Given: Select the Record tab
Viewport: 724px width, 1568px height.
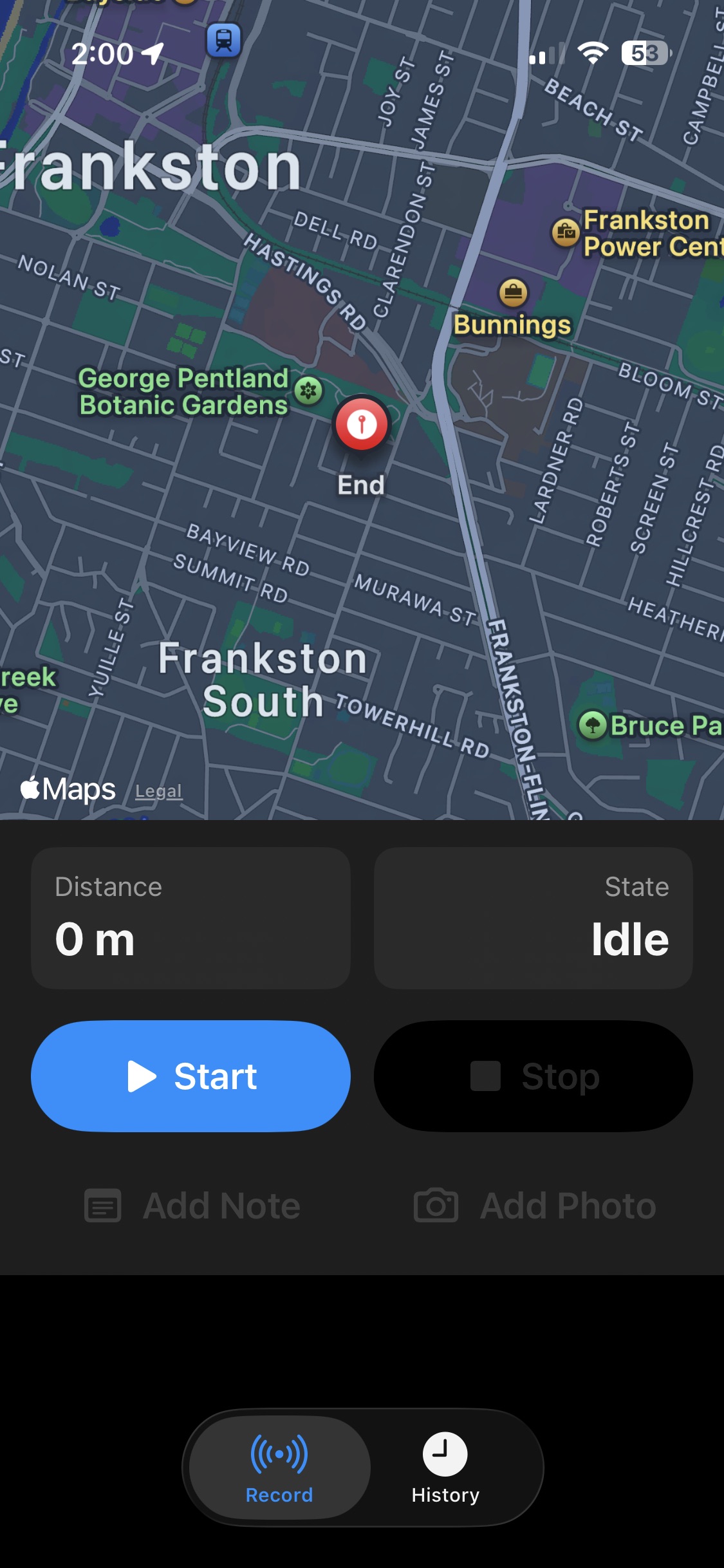Looking at the screenshot, I should pyautogui.click(x=279, y=1468).
